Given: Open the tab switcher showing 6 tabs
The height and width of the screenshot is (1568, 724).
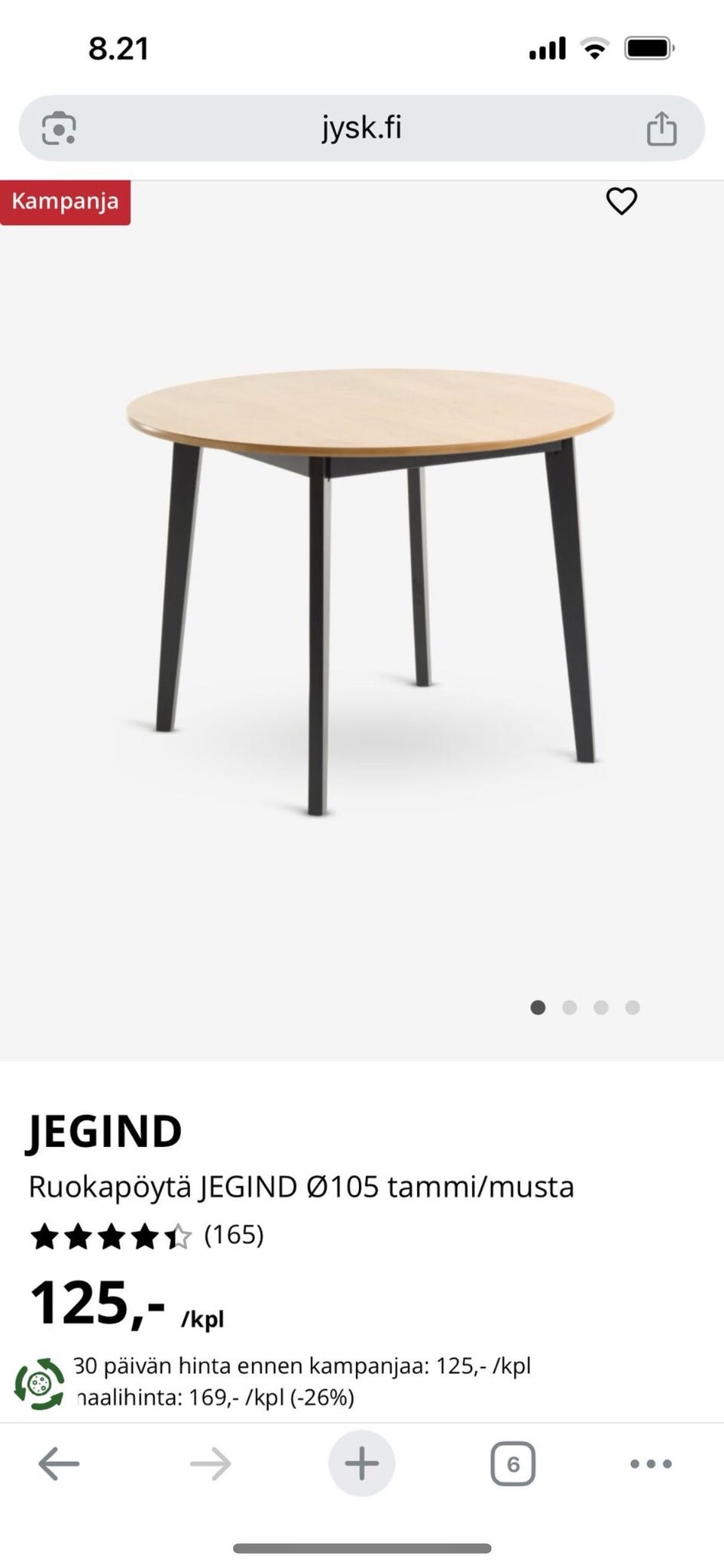Looking at the screenshot, I should point(513,1464).
